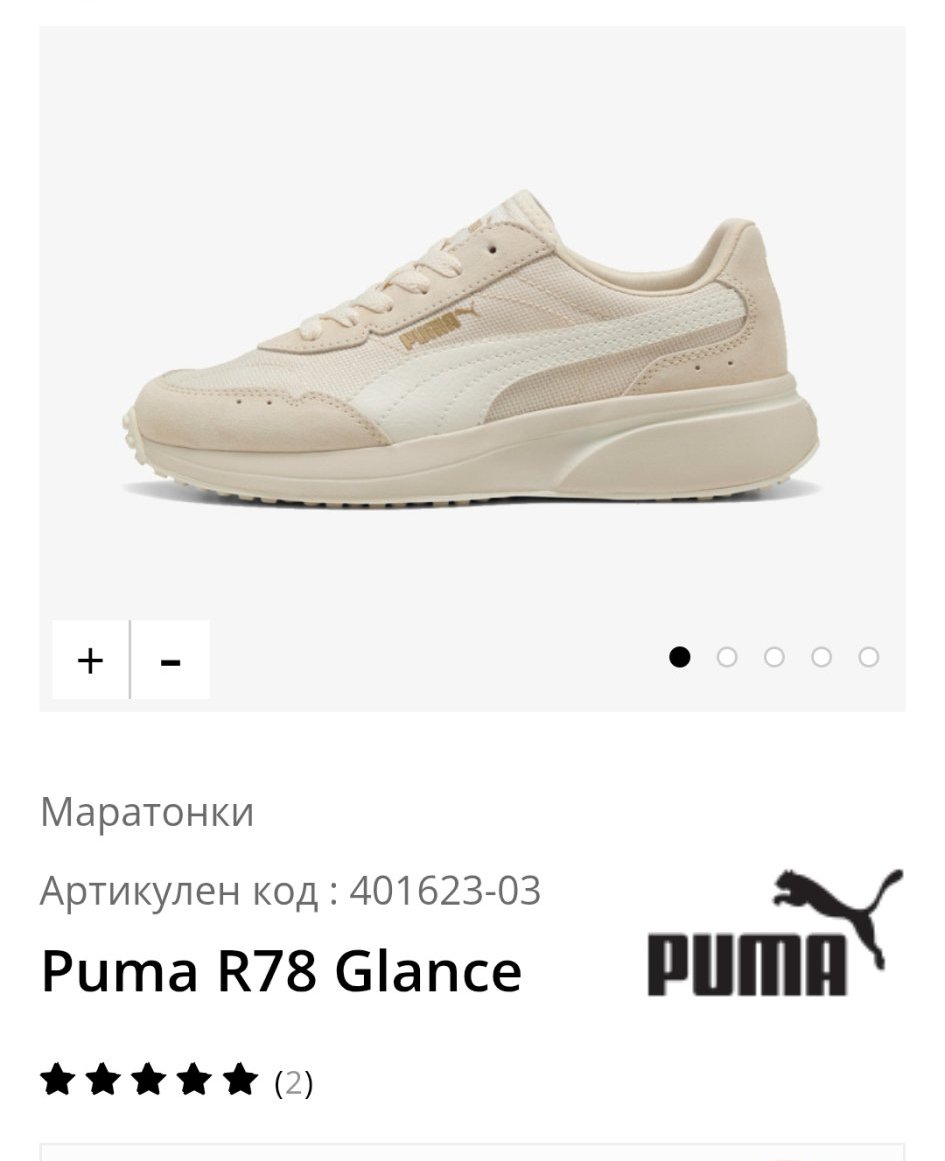
Task: Zoom in on the shoe image
Action: (x=90, y=660)
